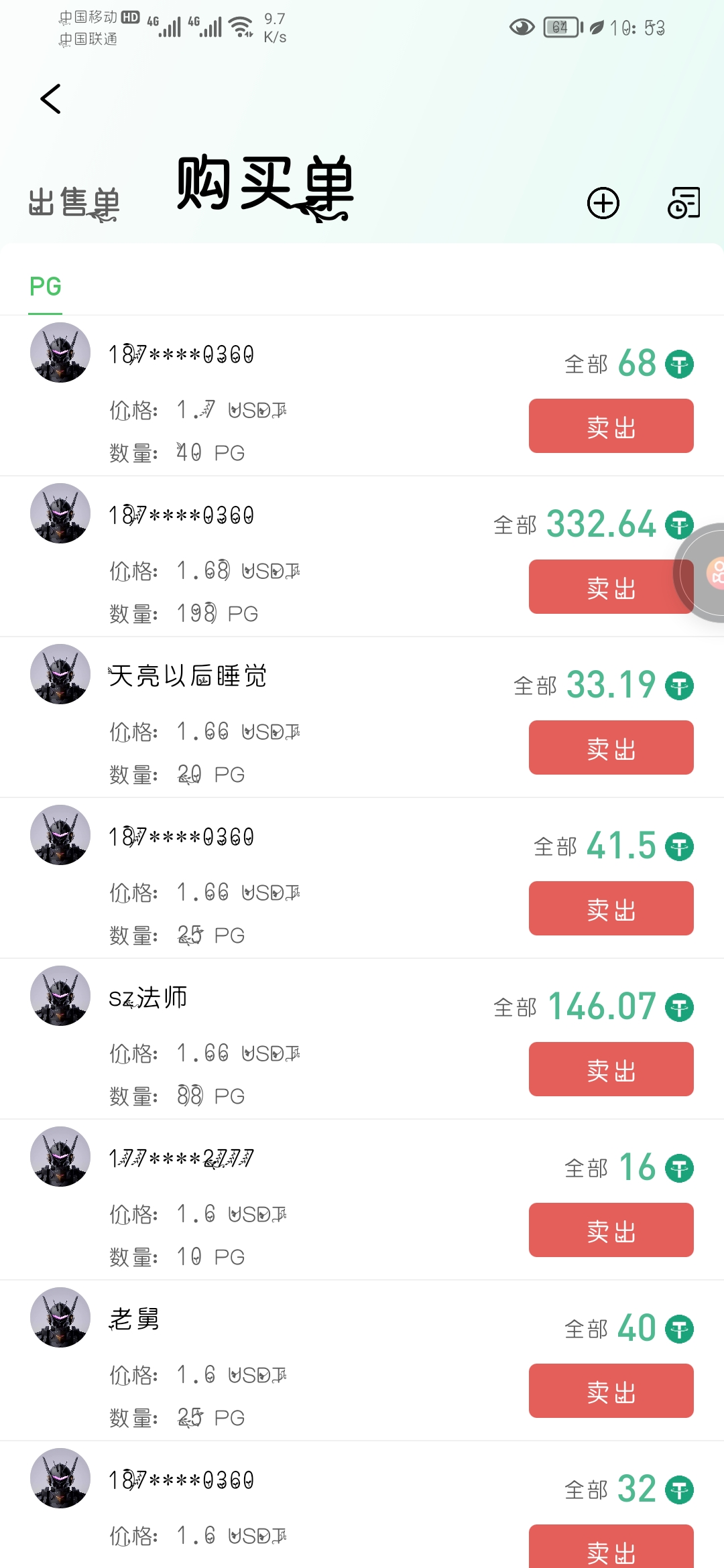Tap the eye comfort icon in status bar
Image resolution: width=724 pixels, height=1568 pixels.
point(521,28)
